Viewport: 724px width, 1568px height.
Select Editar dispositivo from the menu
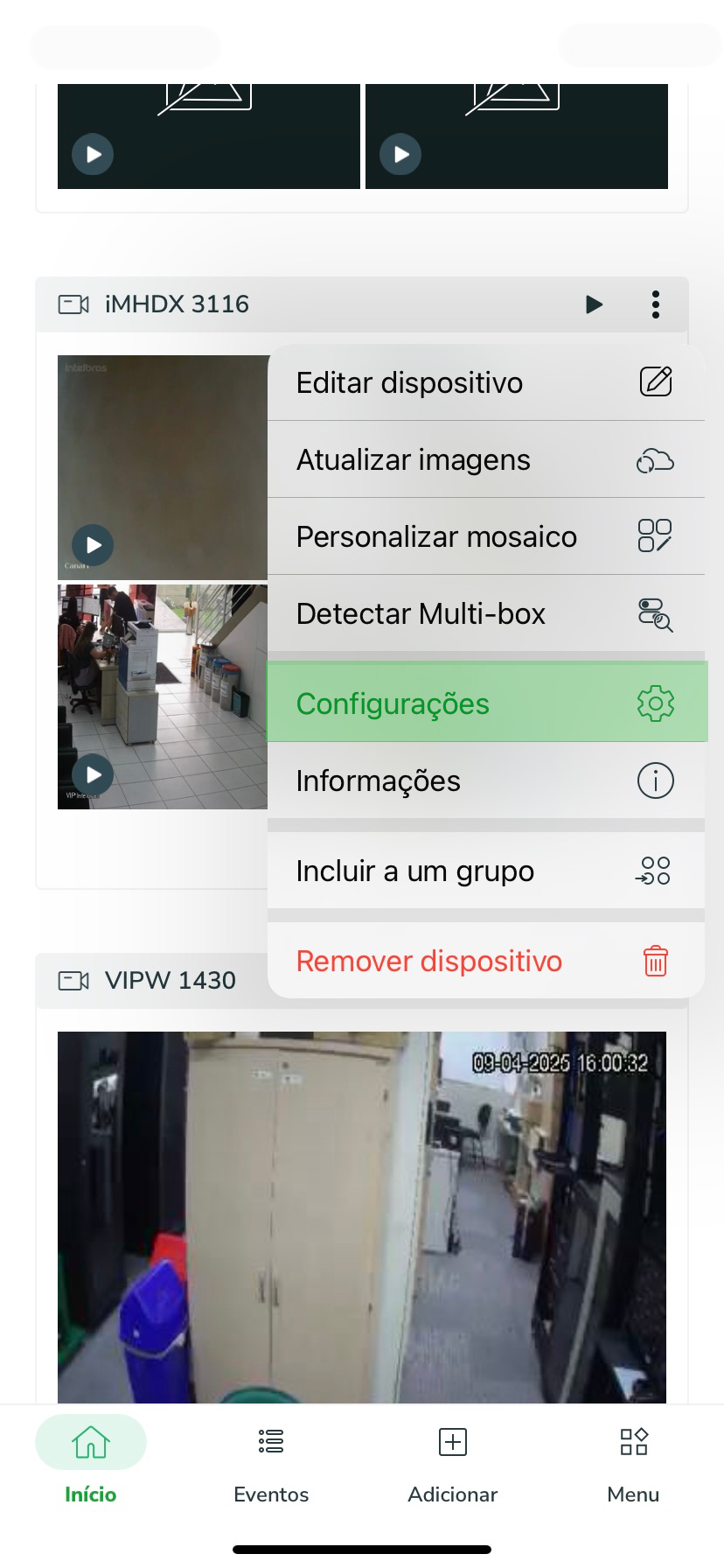486,382
